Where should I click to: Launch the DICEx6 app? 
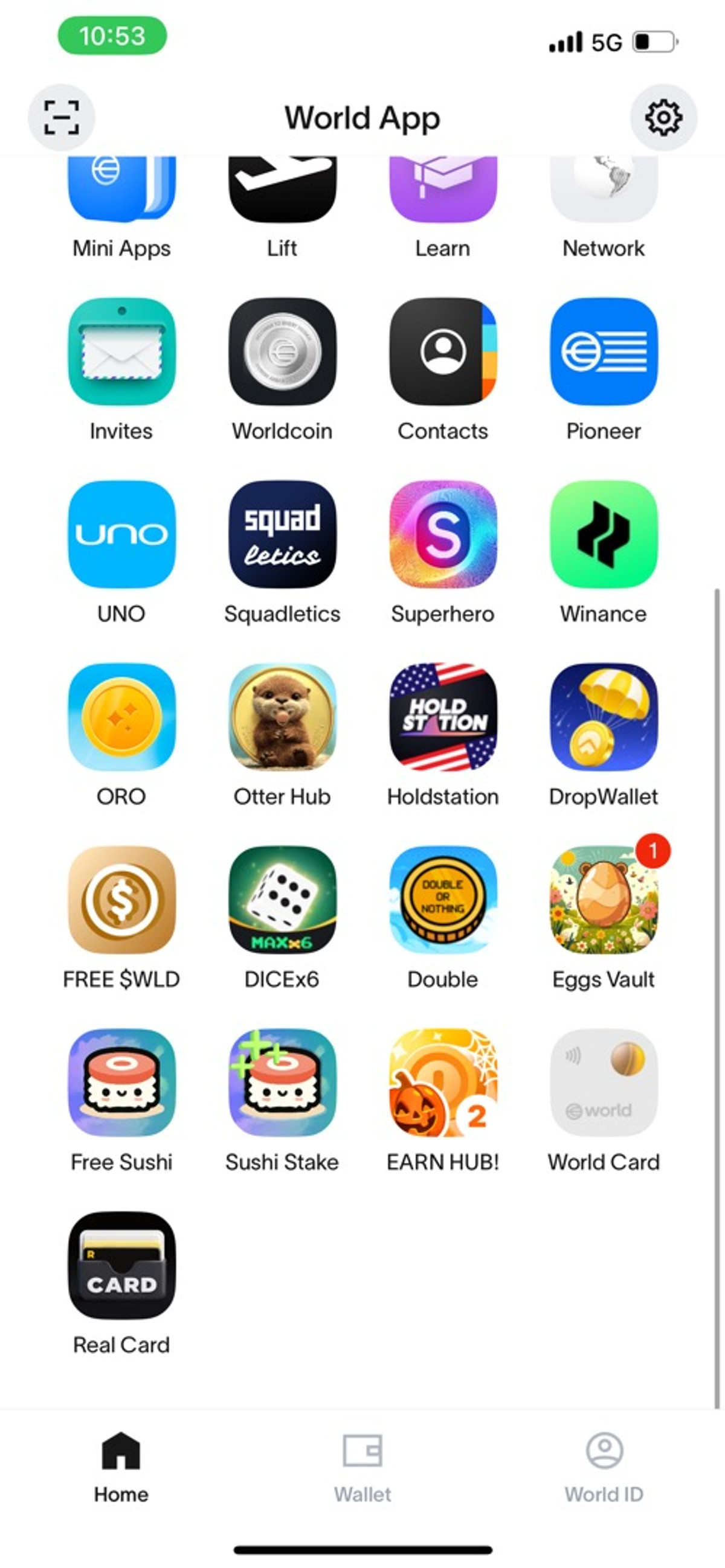click(x=282, y=900)
